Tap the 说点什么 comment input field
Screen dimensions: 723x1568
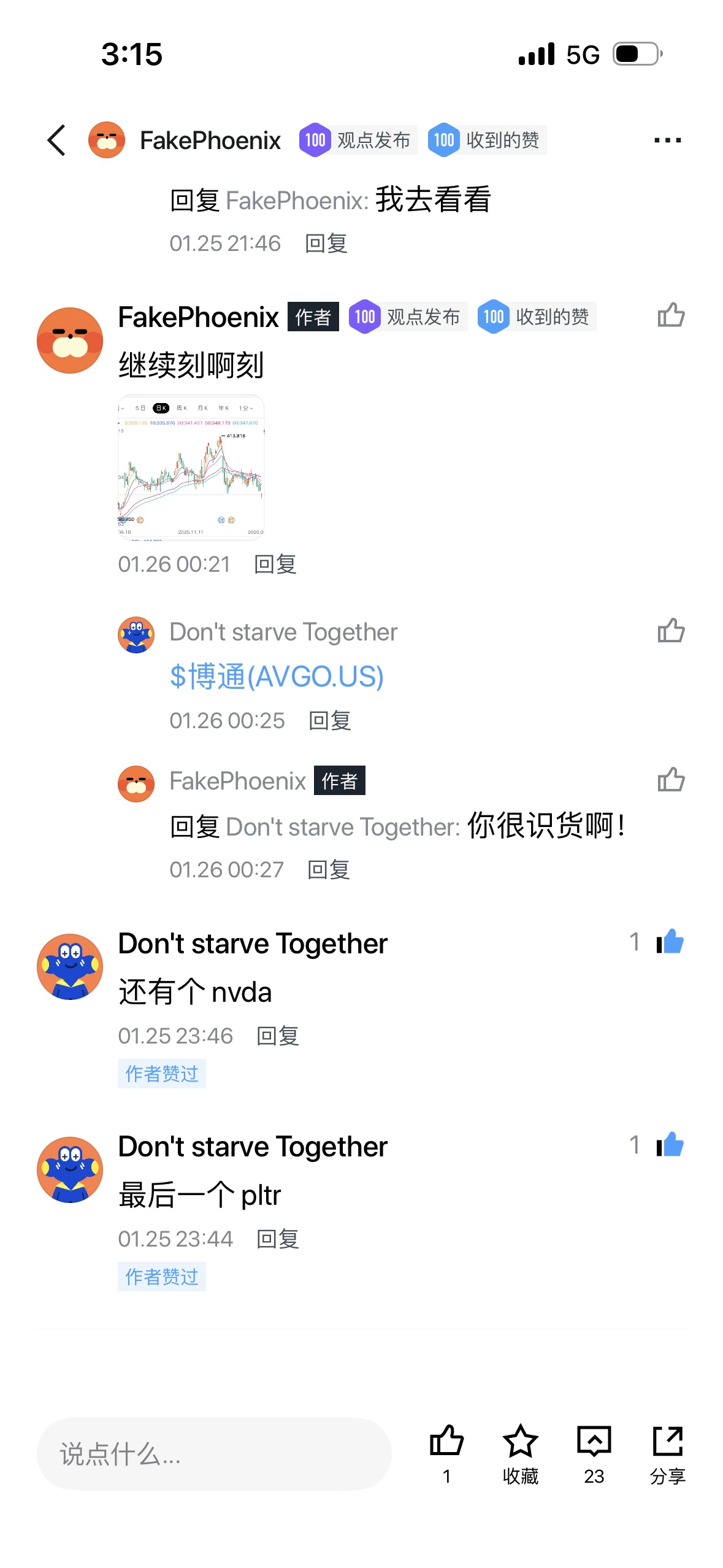pyautogui.click(x=214, y=1454)
